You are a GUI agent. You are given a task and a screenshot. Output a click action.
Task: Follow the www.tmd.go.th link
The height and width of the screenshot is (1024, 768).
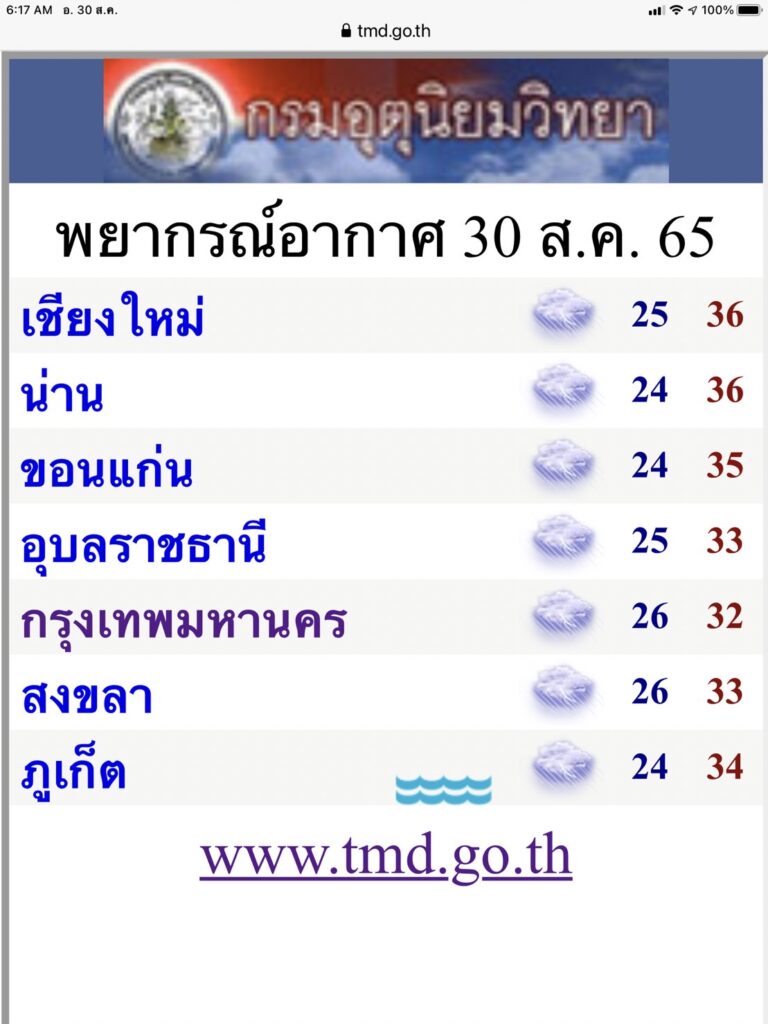(385, 856)
